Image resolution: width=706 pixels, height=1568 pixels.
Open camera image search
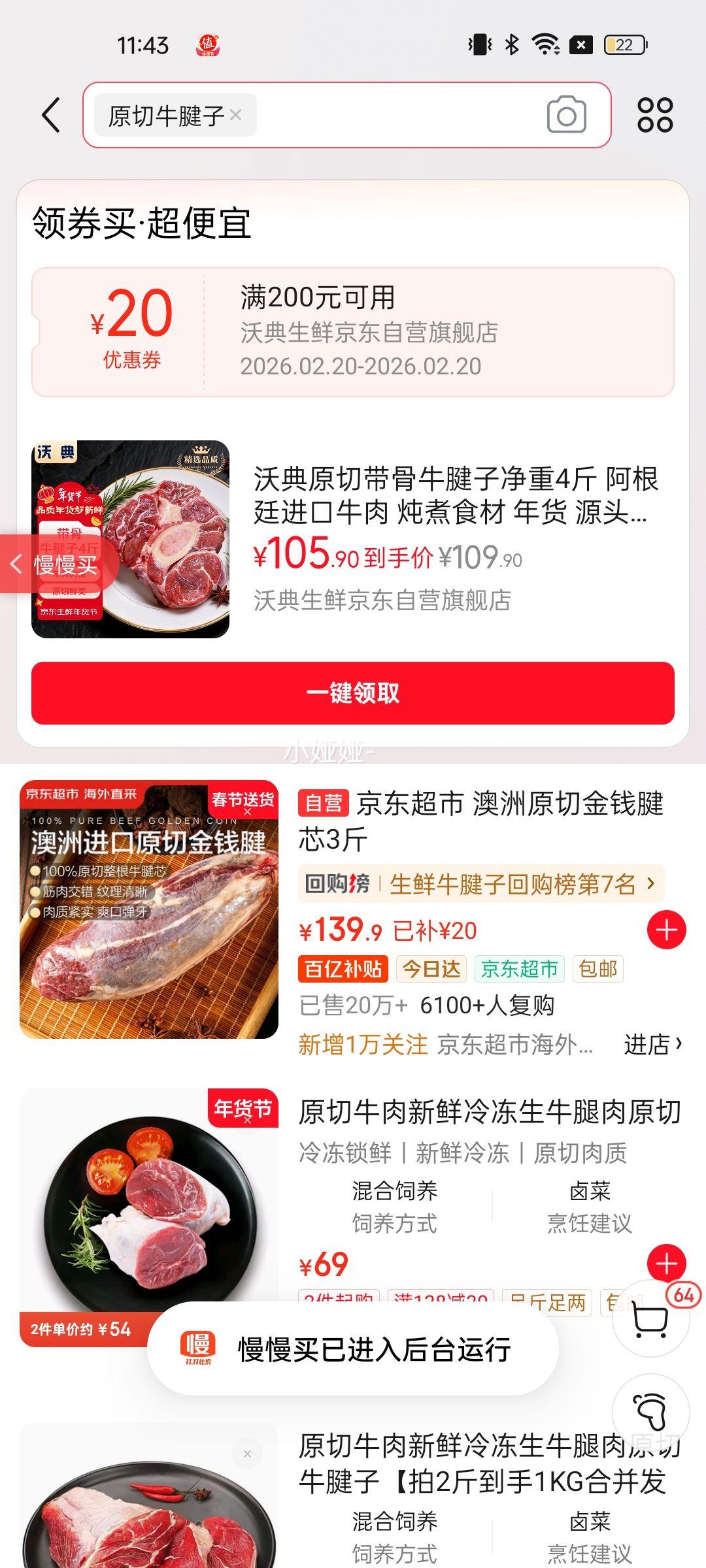566,116
